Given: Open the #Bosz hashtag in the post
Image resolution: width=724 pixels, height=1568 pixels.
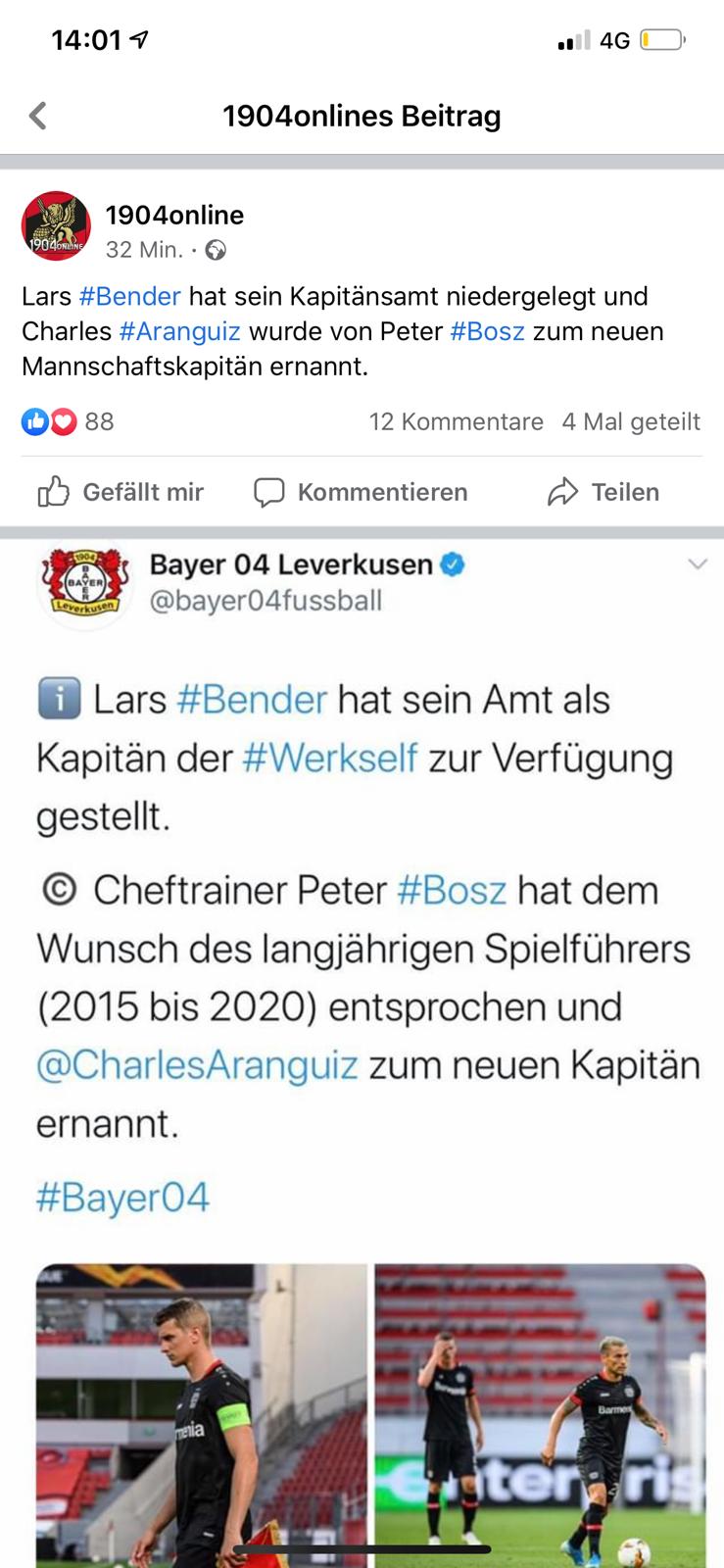Looking at the screenshot, I should pos(487,331).
